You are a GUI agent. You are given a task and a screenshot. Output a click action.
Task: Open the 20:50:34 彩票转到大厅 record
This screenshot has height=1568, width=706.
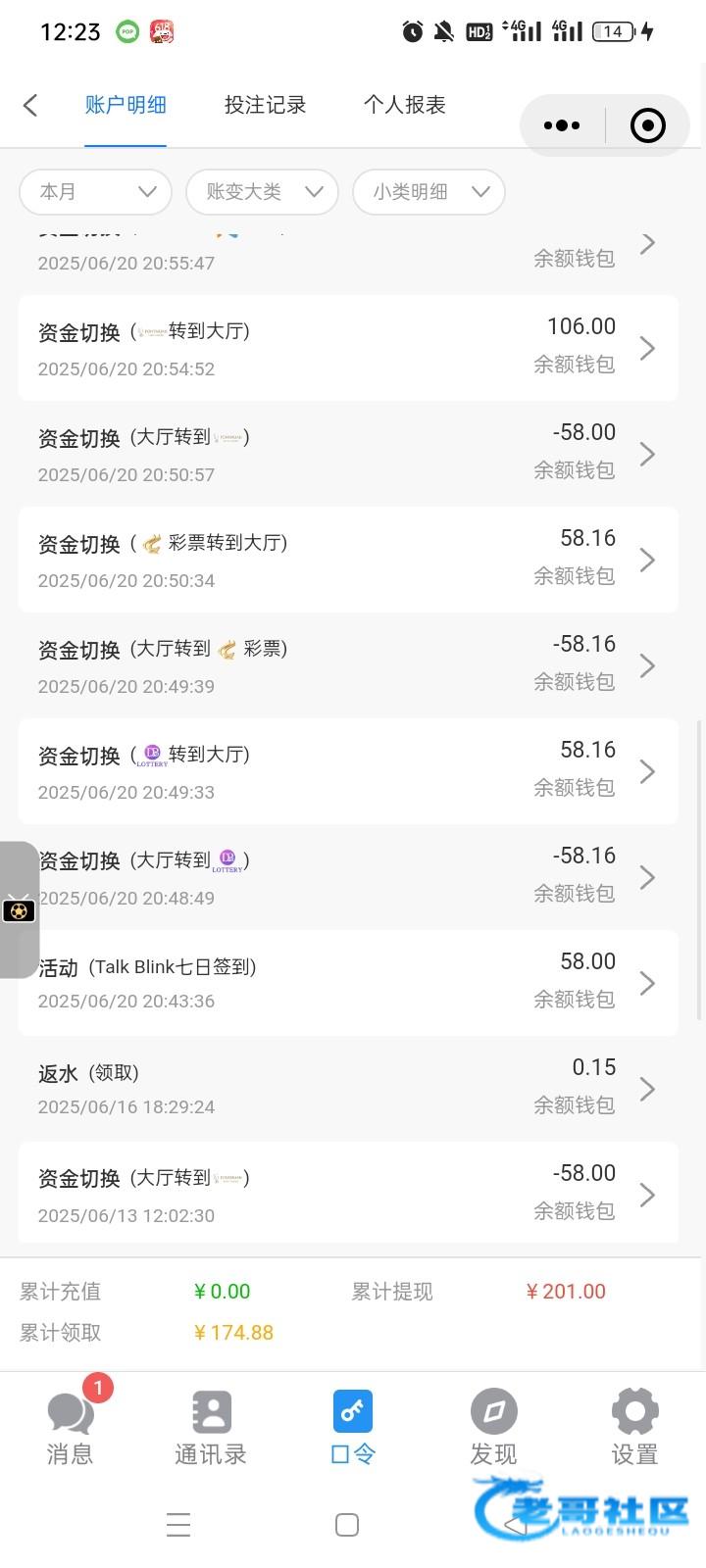[348, 560]
